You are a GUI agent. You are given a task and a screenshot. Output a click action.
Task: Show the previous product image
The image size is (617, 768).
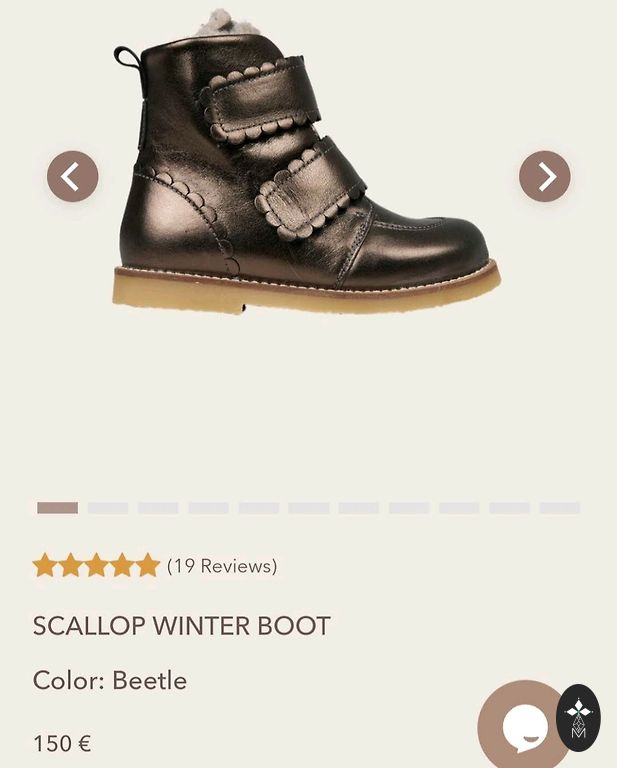pyautogui.click(x=72, y=177)
